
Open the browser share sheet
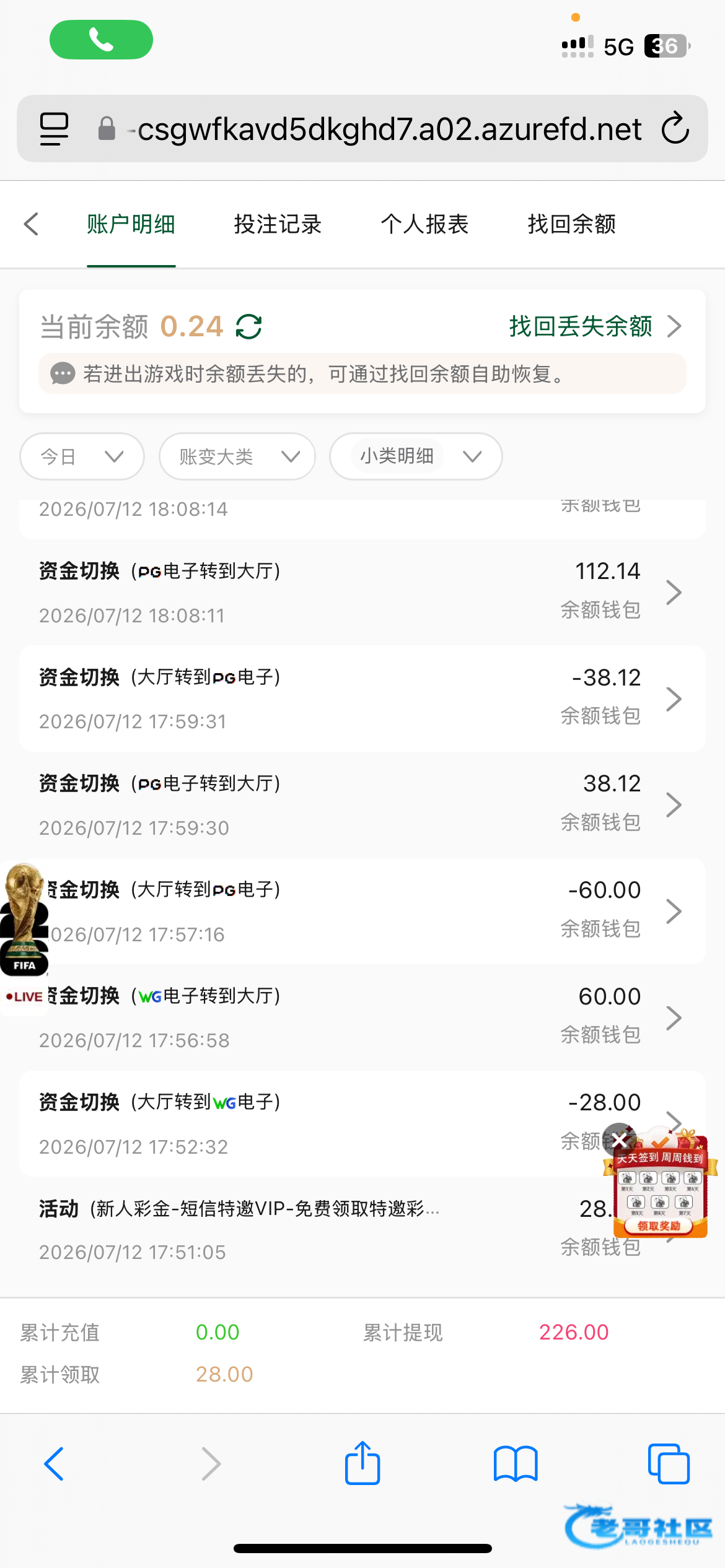click(x=362, y=1463)
